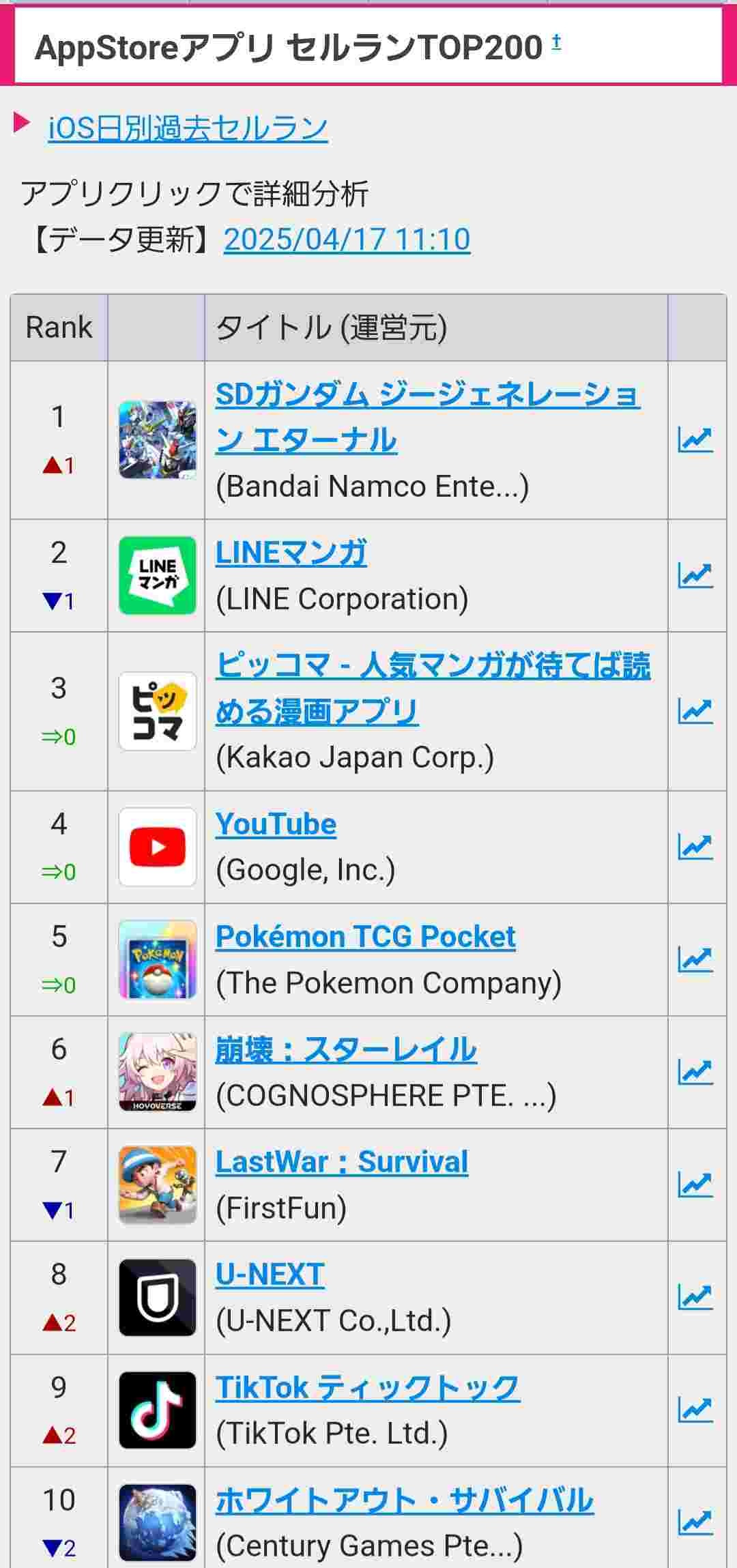Viewport: 737px width, 1568px height.
Task: Tap the data update date 2025/04/17 11:10 link
Action: tap(347, 239)
